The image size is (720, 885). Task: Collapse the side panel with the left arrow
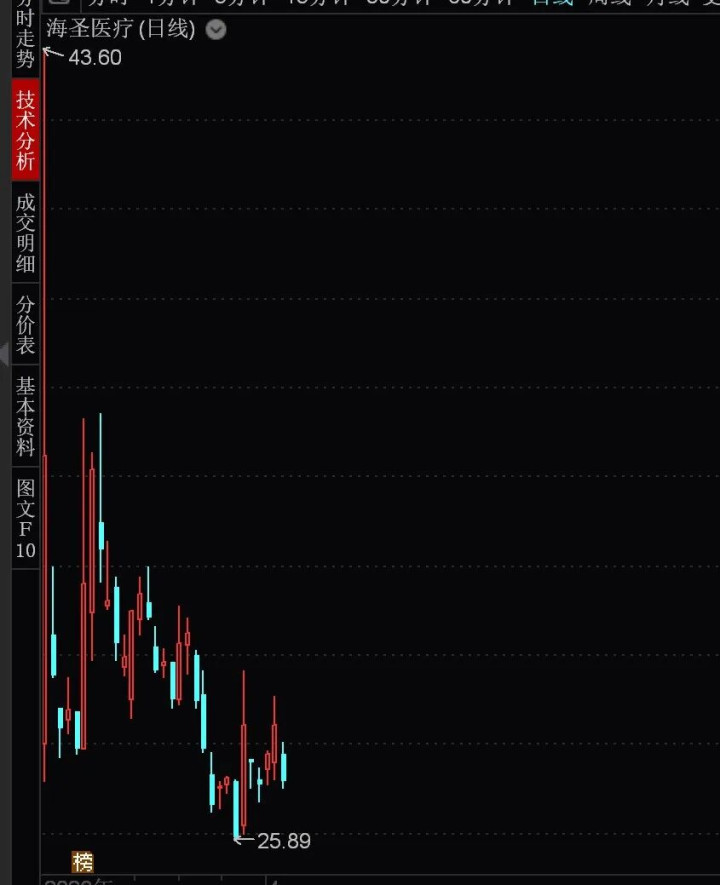point(4,351)
